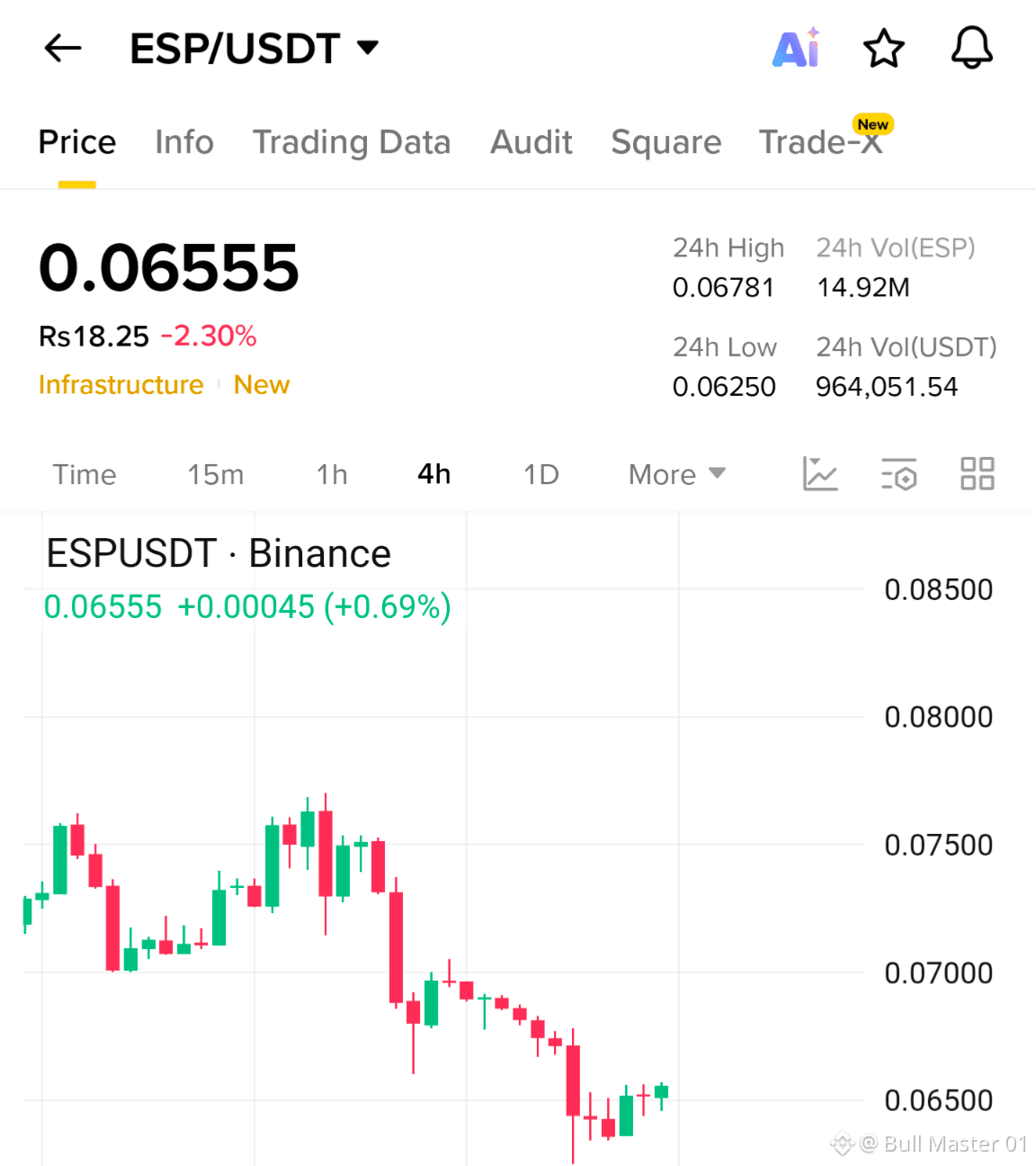Switch to the Info tab
This screenshot has height=1166, width=1036.
point(184,142)
